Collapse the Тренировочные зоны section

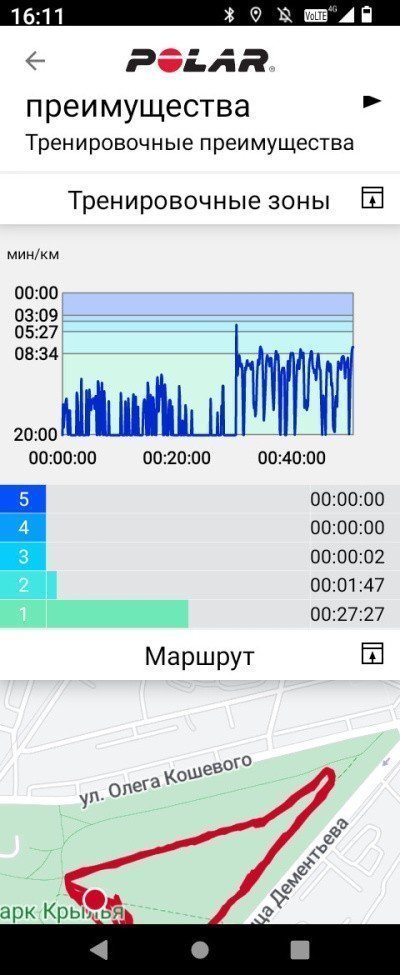click(x=372, y=198)
